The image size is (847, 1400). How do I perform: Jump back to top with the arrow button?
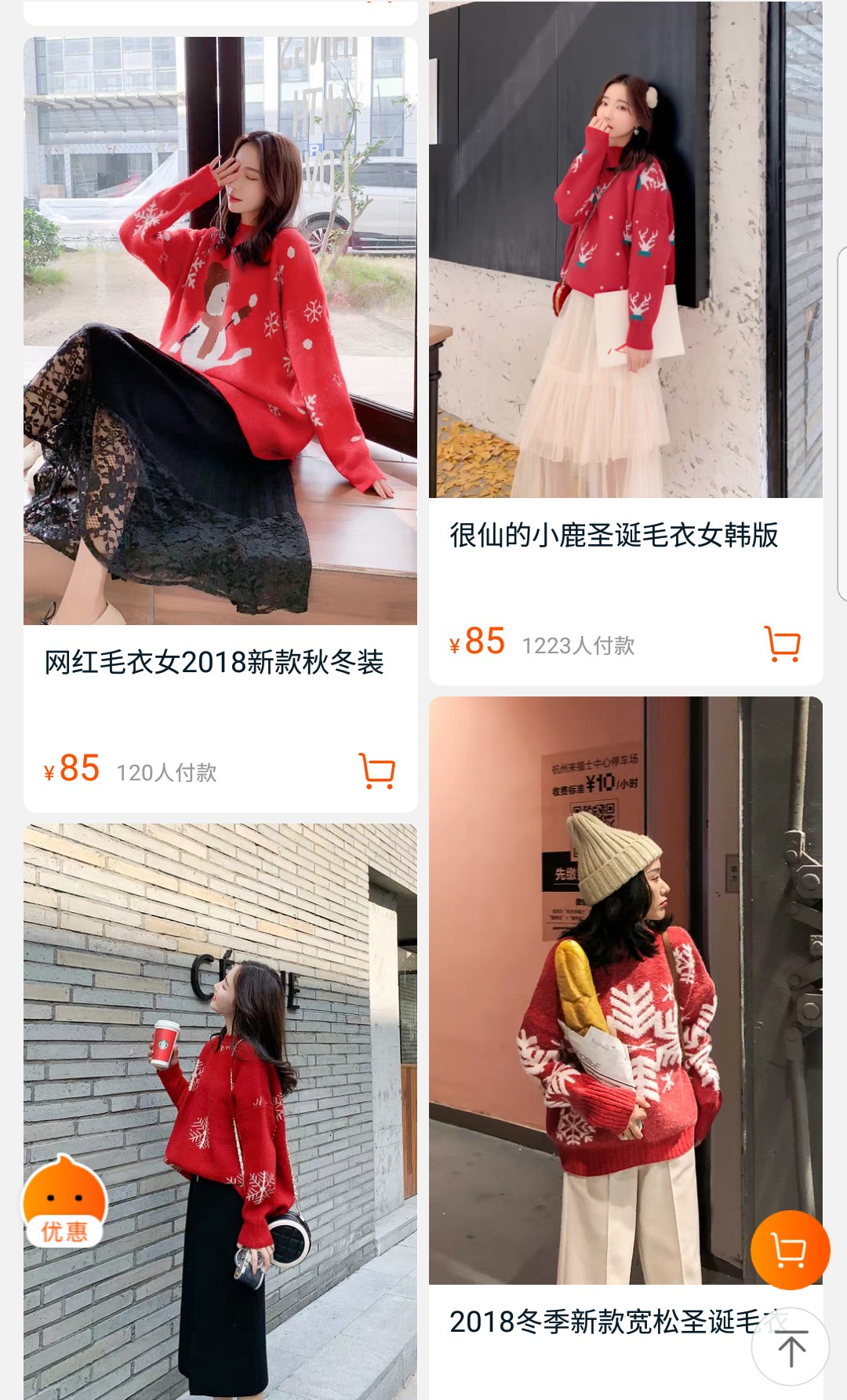(791, 1348)
